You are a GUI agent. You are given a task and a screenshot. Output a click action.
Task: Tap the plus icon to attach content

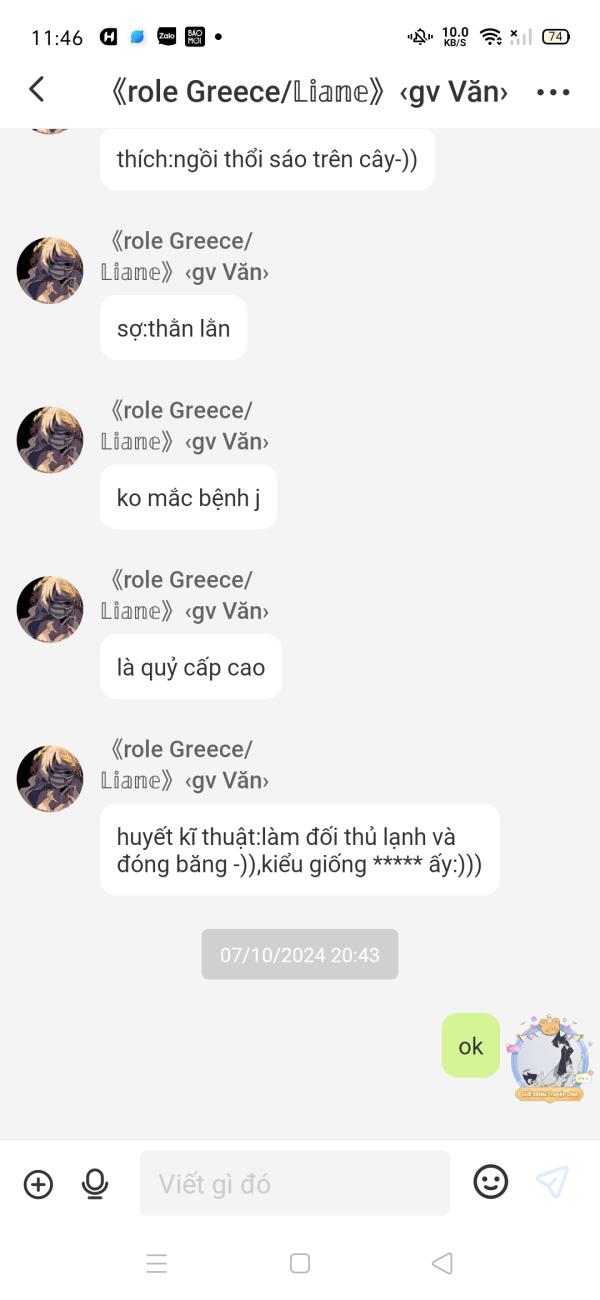pyautogui.click(x=38, y=1184)
